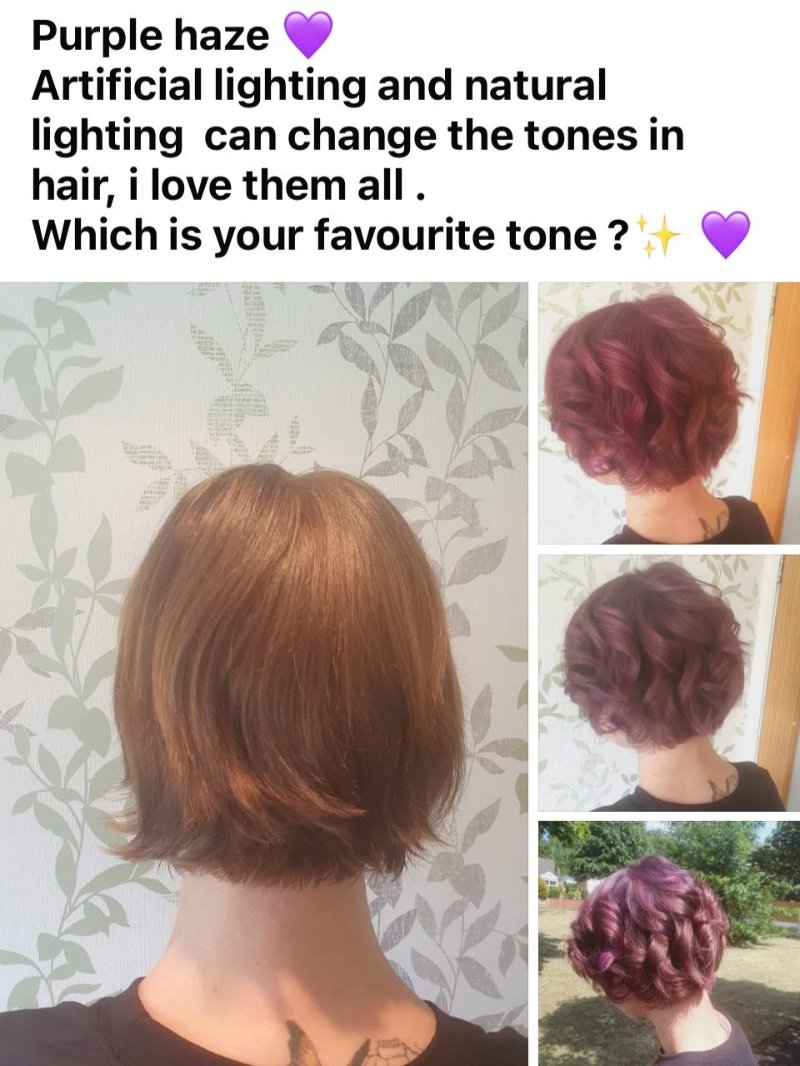Open the middle purple curled hair photo
This screenshot has width=800, height=1066.
(x=668, y=682)
